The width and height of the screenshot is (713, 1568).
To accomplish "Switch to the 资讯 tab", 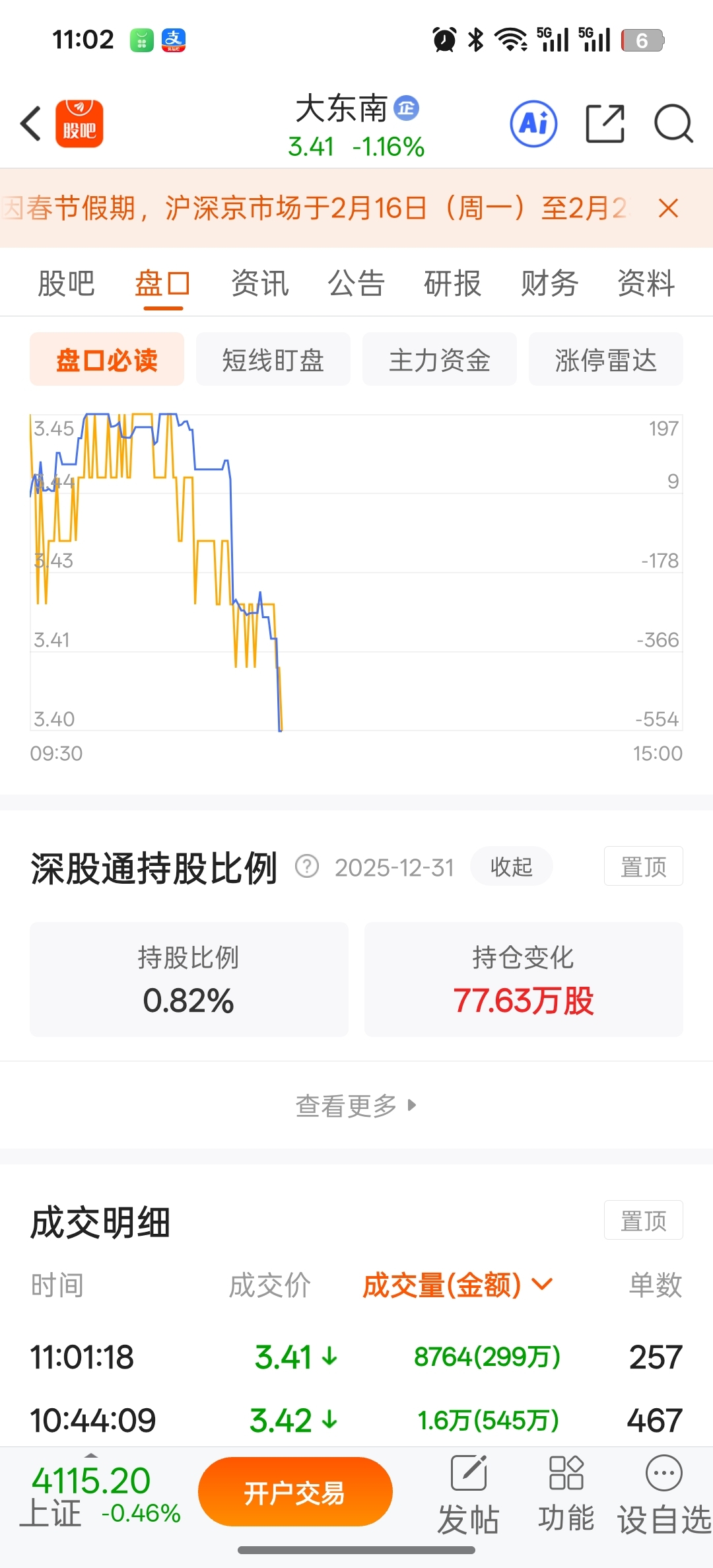I will [x=259, y=284].
